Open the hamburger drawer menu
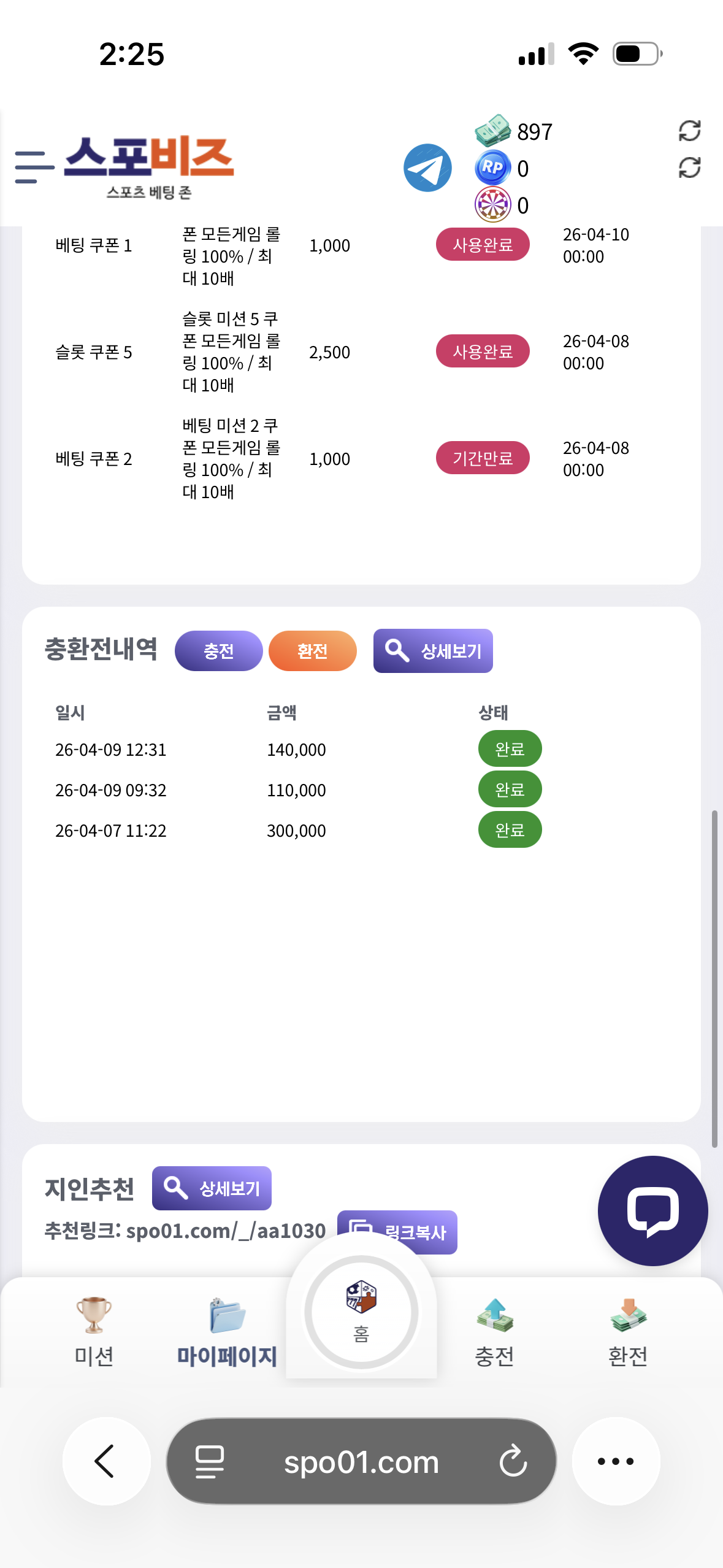723x1568 pixels. coord(34,167)
